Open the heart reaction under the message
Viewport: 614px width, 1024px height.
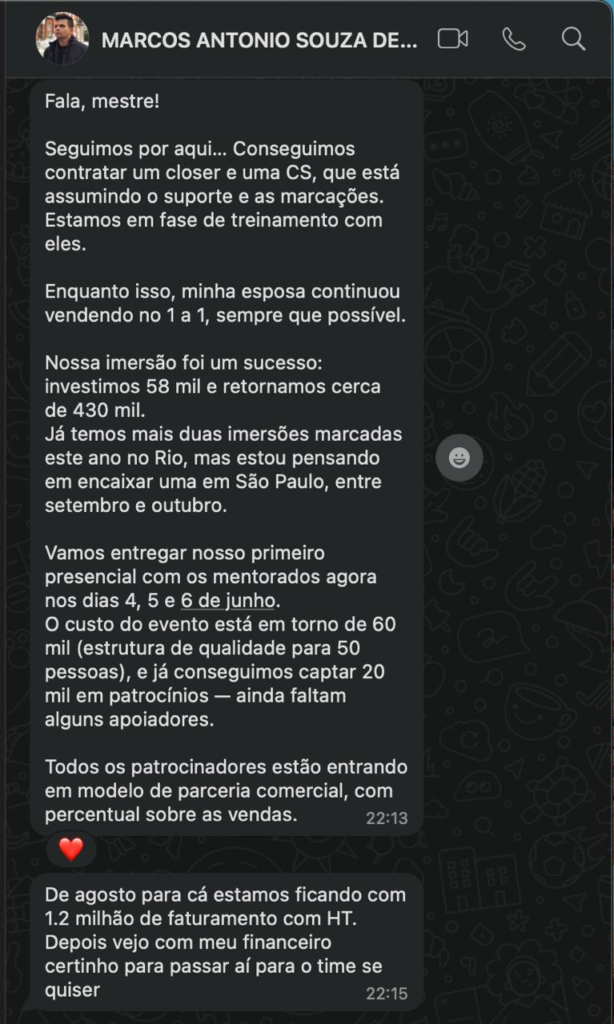pos(71,849)
